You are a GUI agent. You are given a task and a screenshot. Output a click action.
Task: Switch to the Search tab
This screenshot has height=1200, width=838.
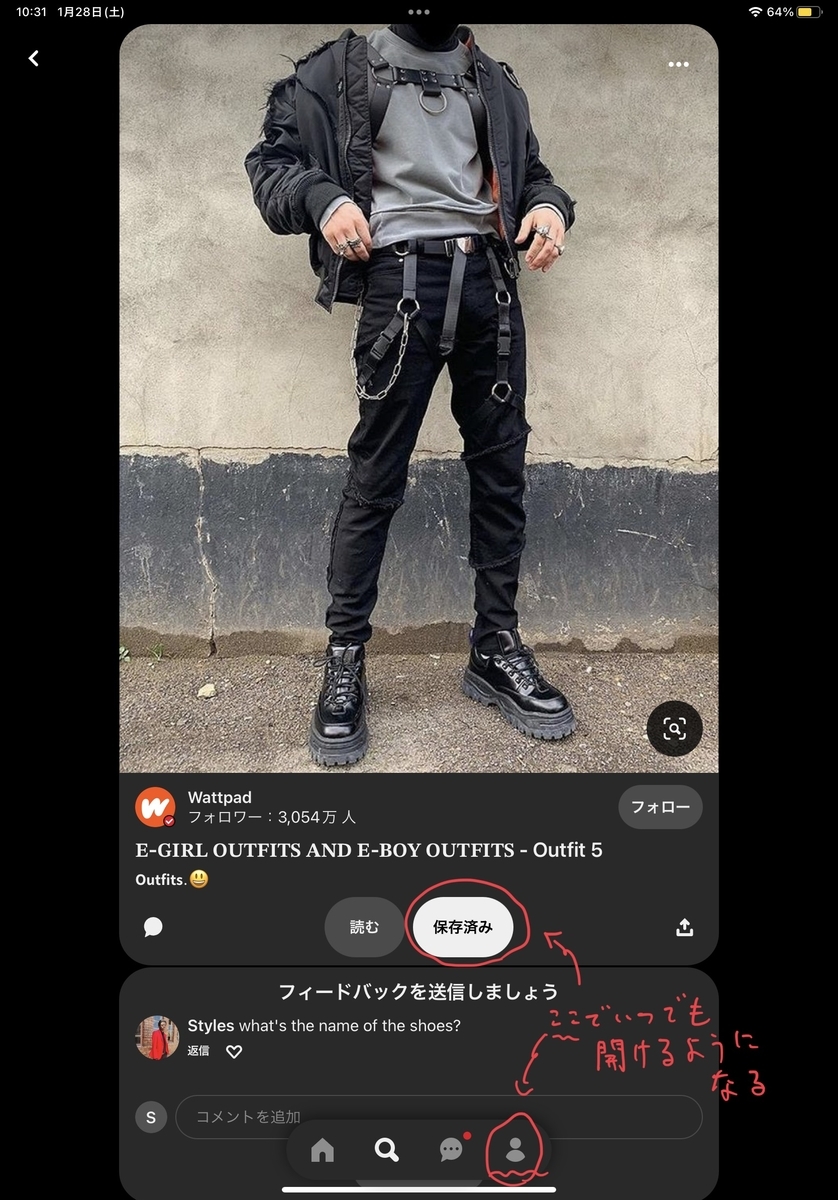(387, 1150)
